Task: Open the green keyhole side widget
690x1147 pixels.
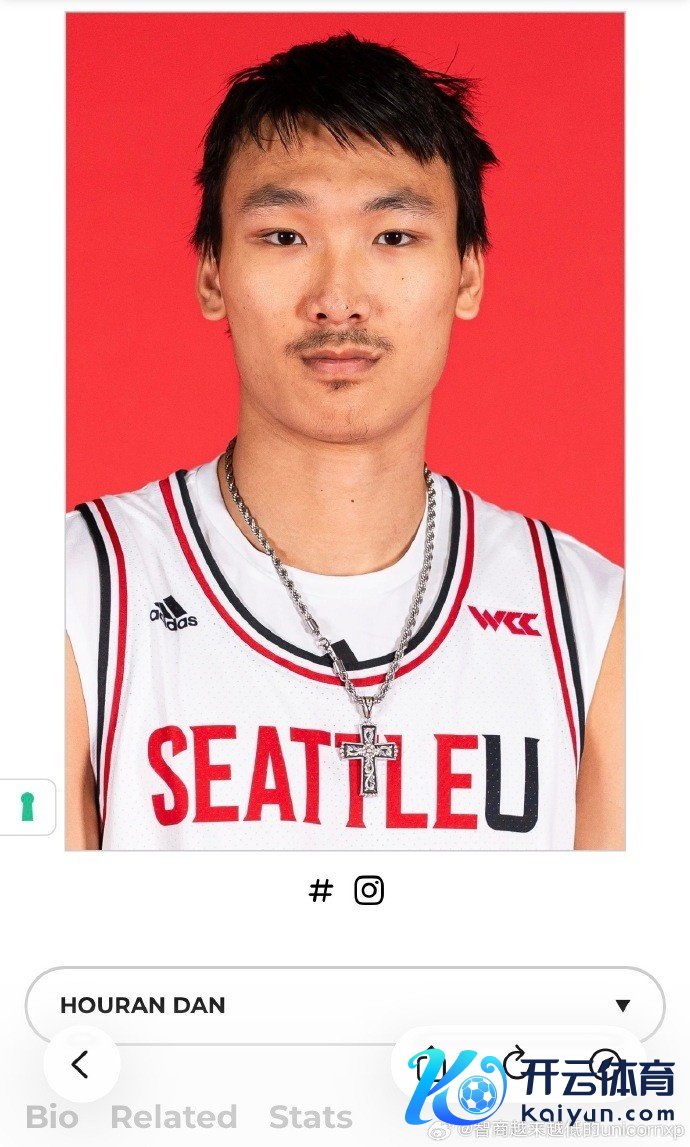Action: (27, 806)
